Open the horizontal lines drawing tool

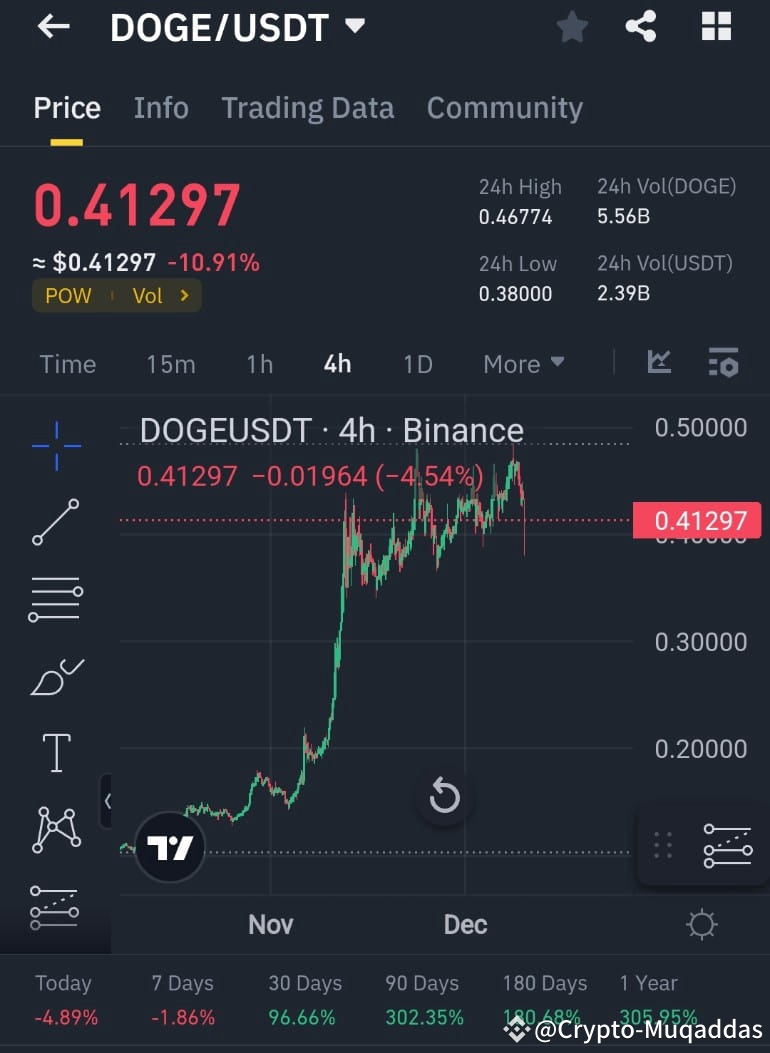[x=55, y=599]
